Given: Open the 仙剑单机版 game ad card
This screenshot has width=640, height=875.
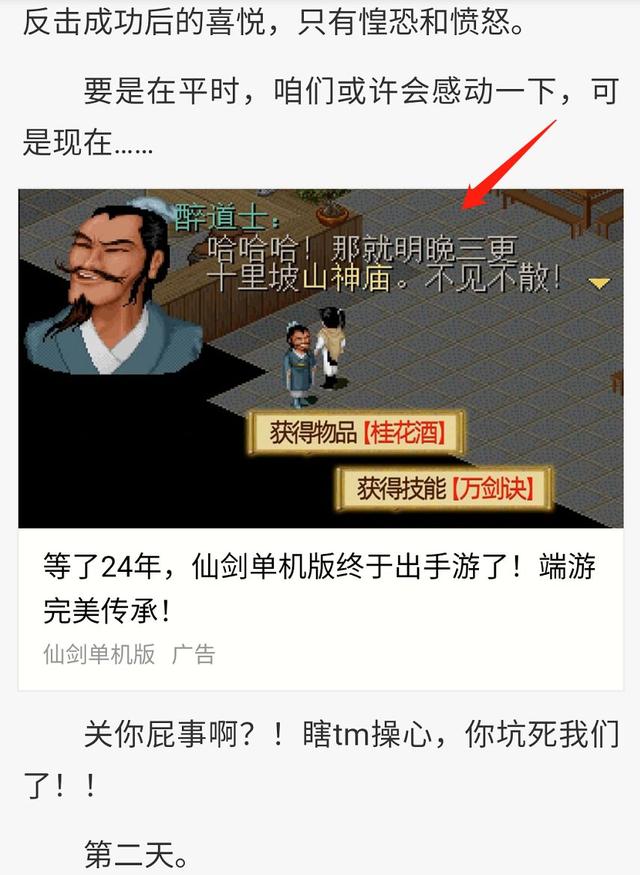Looking at the screenshot, I should click(319, 588).
